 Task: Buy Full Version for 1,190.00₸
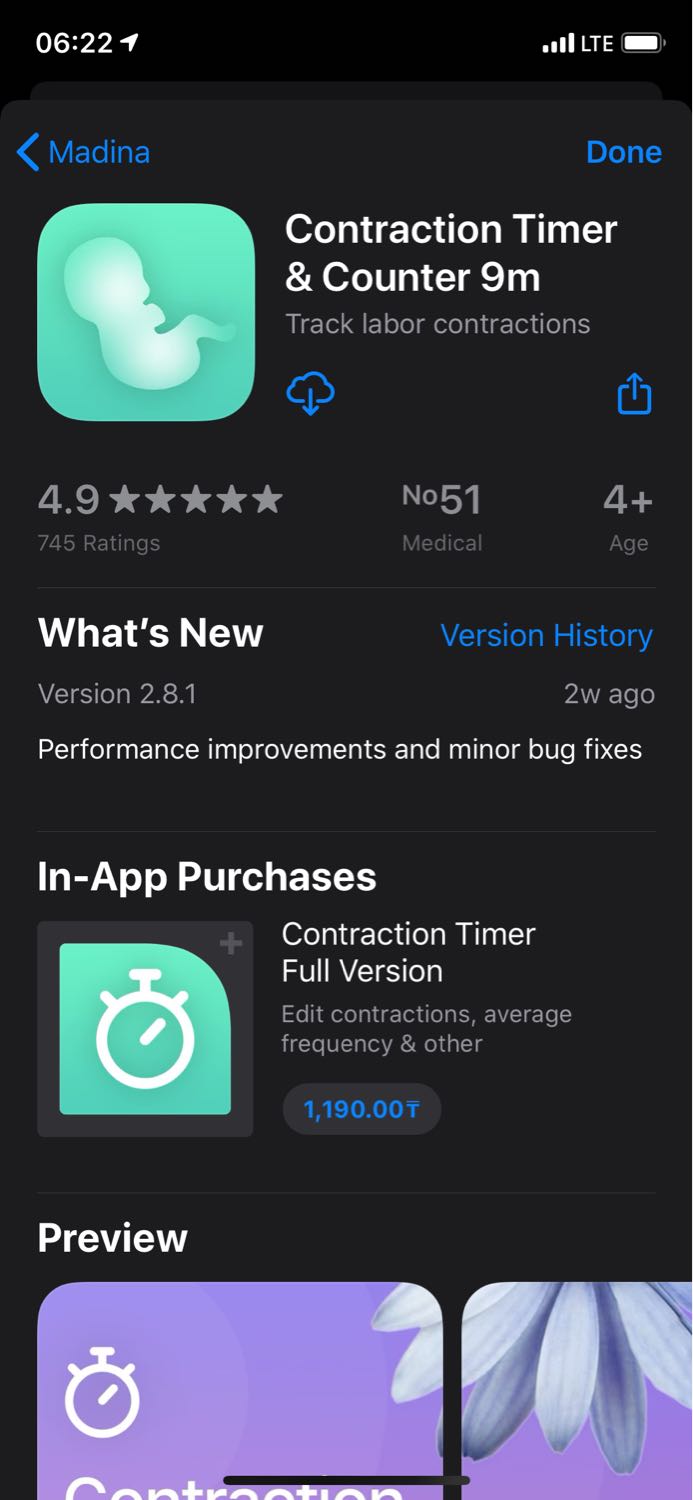(x=362, y=1109)
